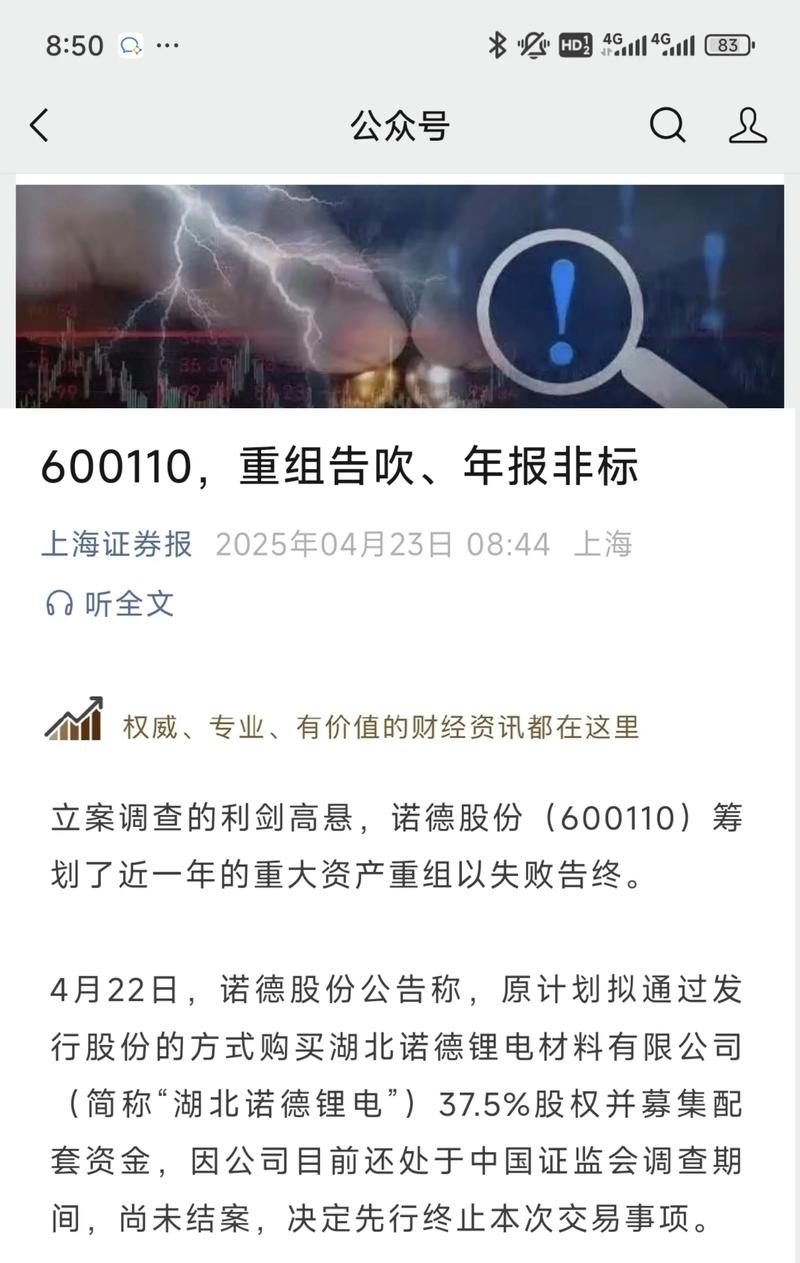800x1263 pixels.
Task: Tap the rising chart icon in the banner line
Action: (72, 722)
